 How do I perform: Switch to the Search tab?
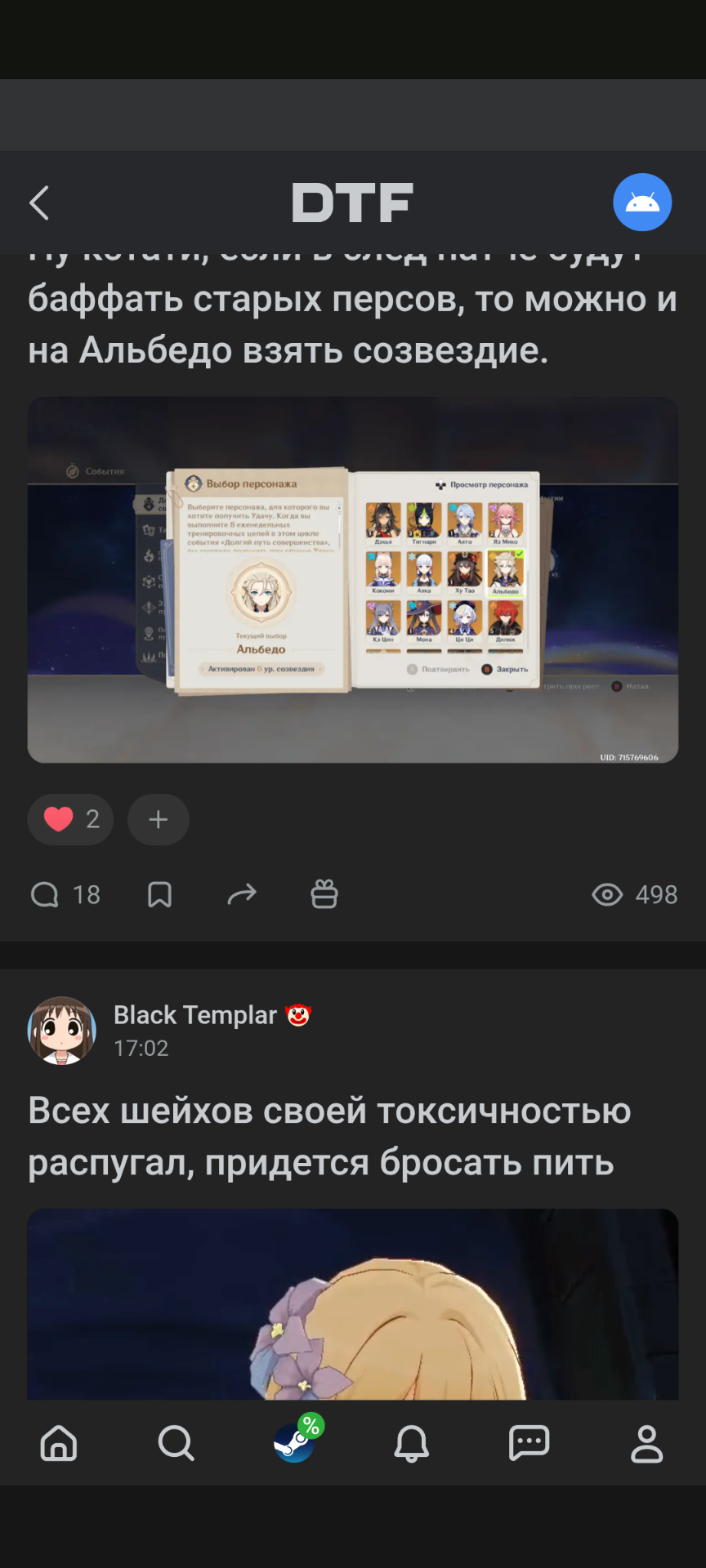tap(176, 1443)
